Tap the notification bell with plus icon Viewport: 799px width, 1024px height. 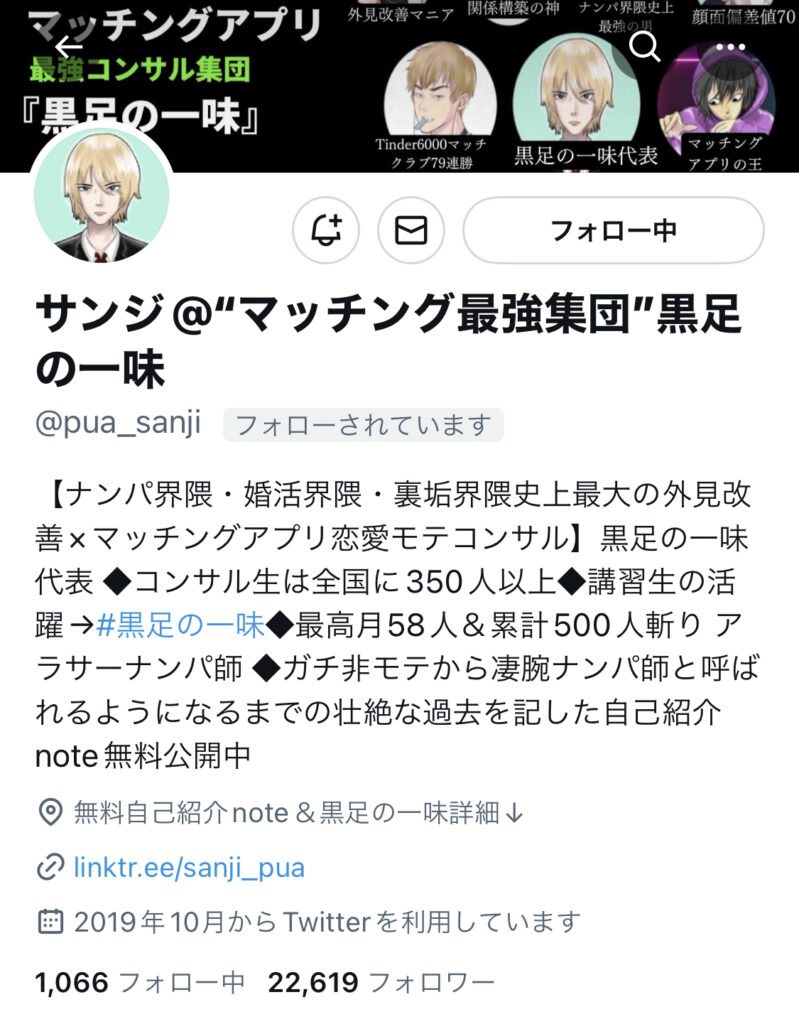pos(325,231)
